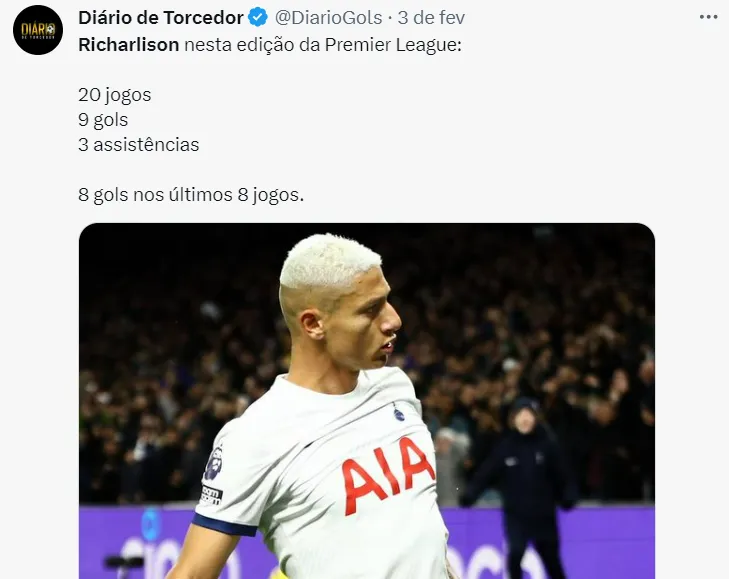The width and height of the screenshot is (729, 579).
Task: Open the tweet's three-dot overflow menu
Action: click(708, 17)
